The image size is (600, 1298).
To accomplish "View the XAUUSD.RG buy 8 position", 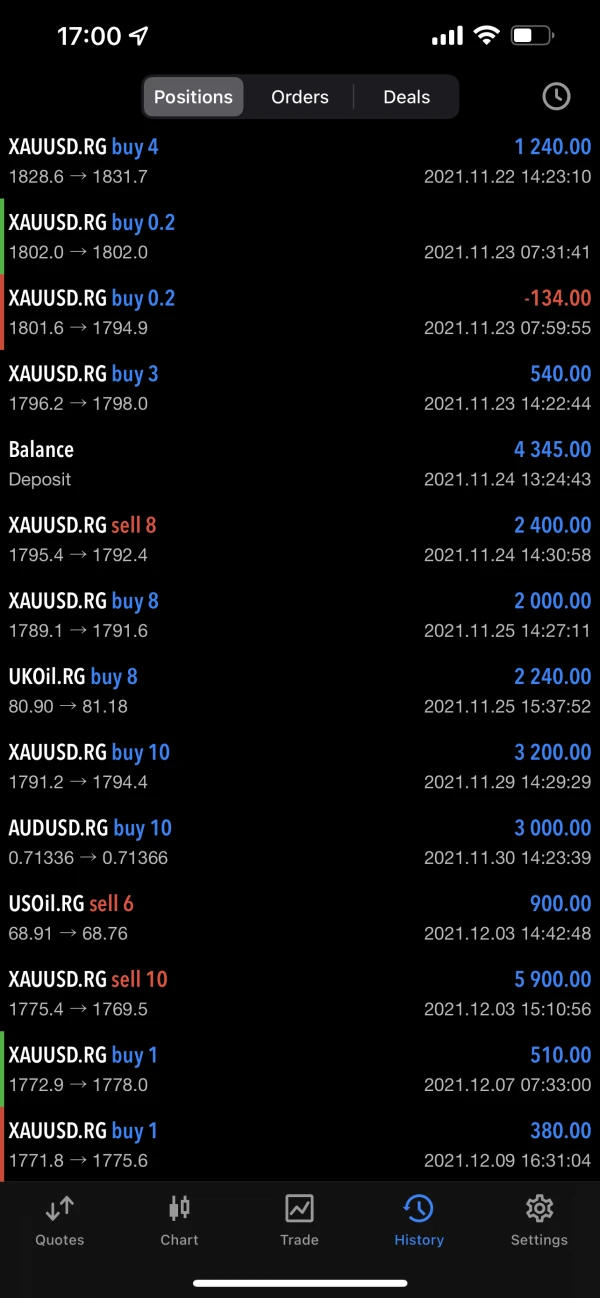I will point(300,615).
